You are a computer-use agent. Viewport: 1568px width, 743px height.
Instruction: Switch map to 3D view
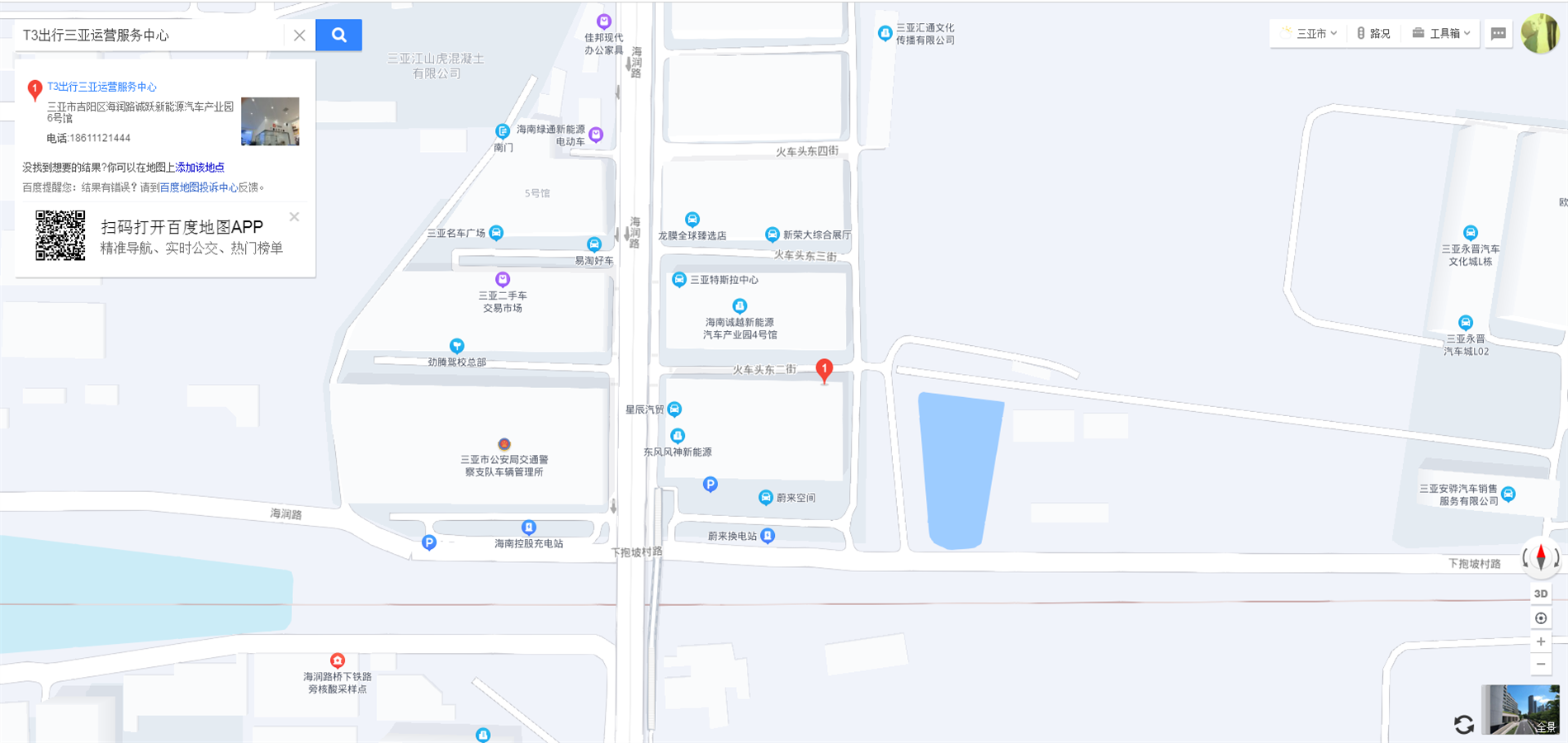pyautogui.click(x=1540, y=594)
